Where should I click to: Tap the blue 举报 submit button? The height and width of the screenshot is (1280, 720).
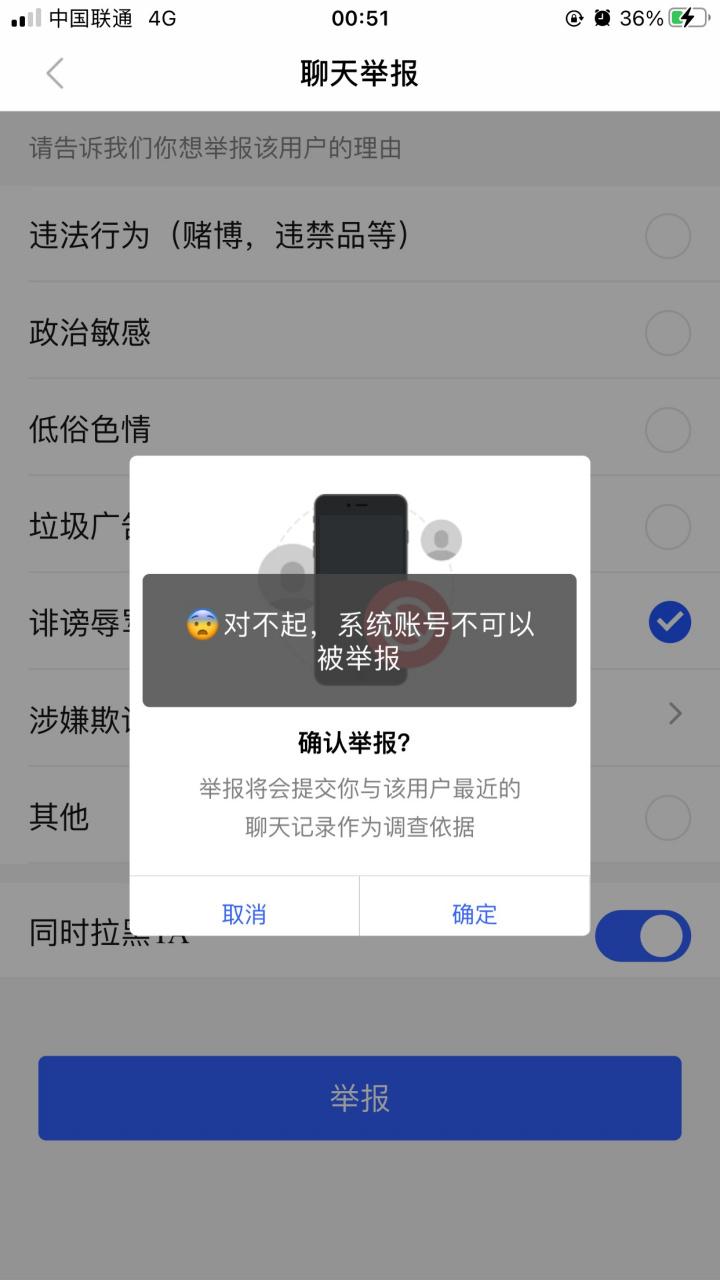tap(360, 1097)
